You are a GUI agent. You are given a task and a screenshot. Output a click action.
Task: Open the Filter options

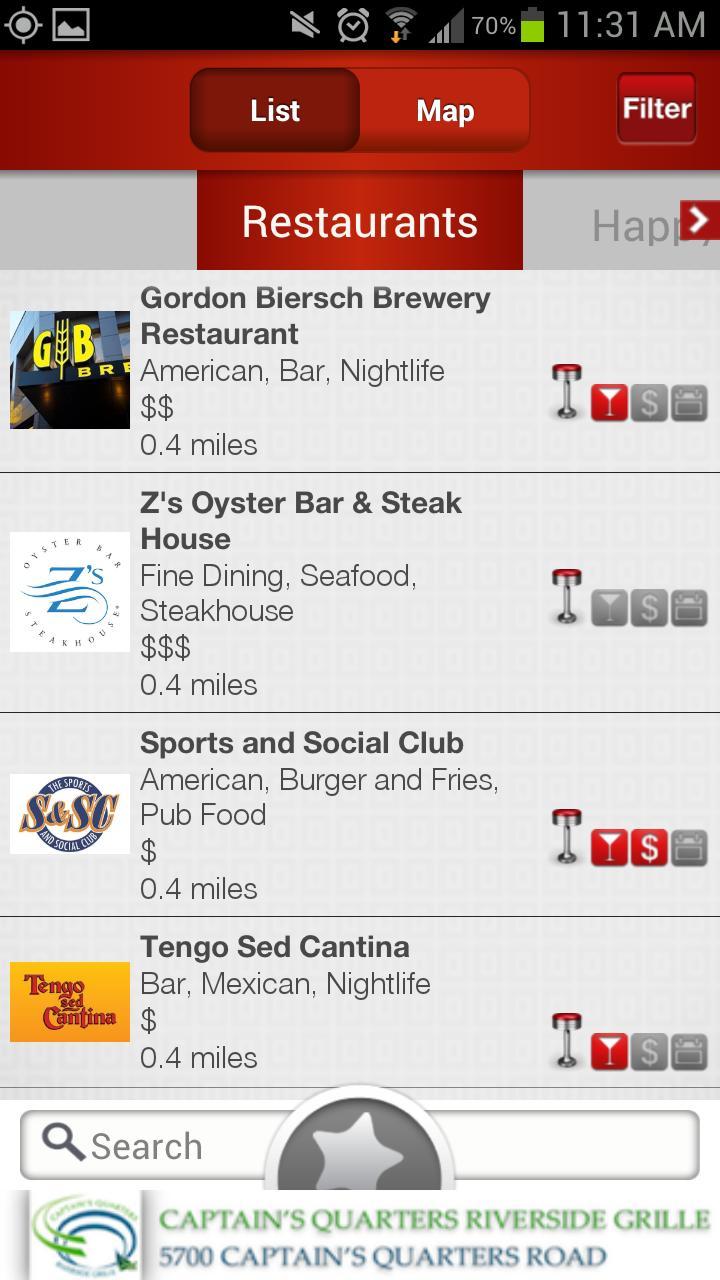coord(656,109)
